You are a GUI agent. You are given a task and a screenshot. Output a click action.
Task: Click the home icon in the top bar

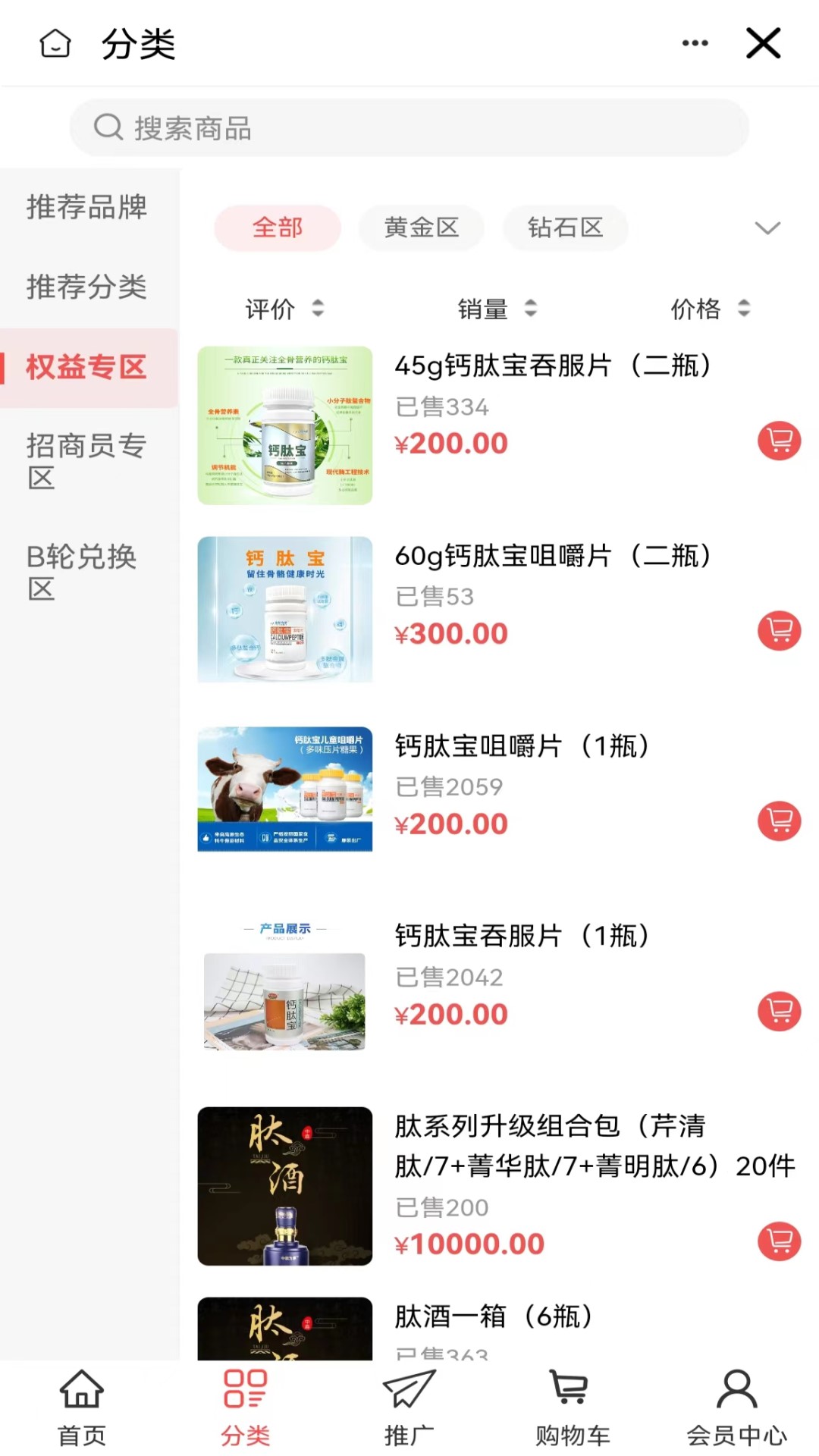click(55, 43)
